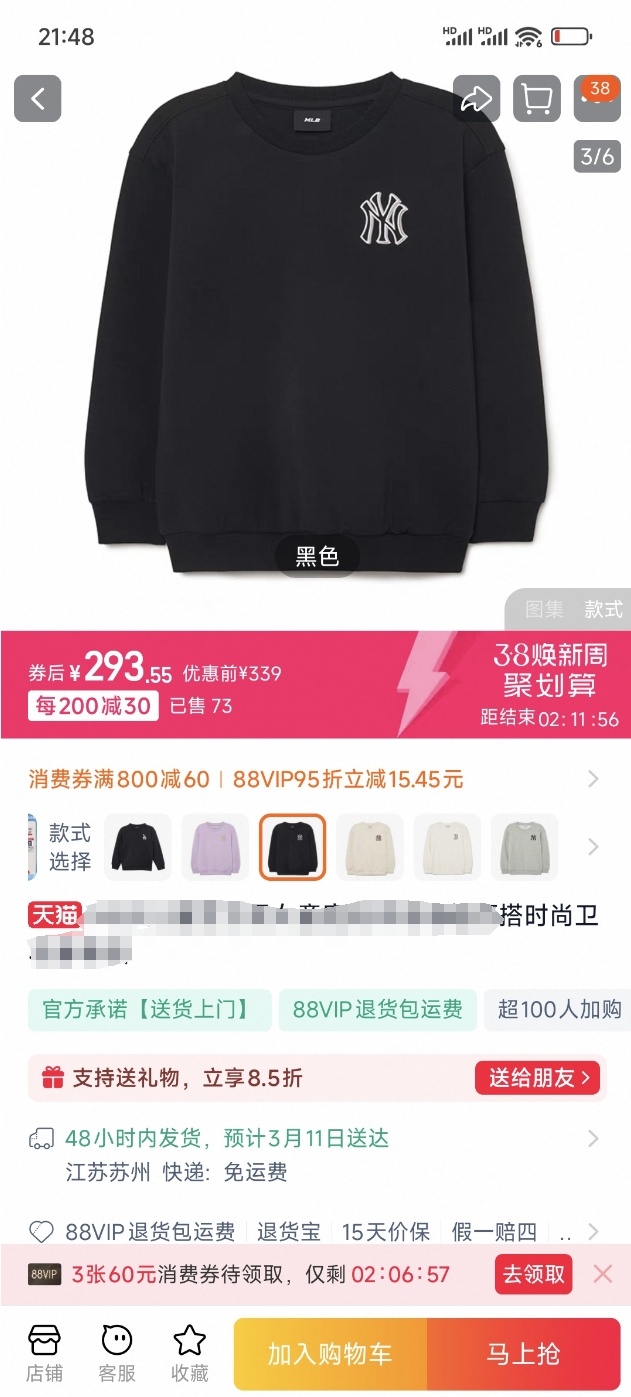Share this product
This screenshot has width=631, height=1397.
point(476,99)
